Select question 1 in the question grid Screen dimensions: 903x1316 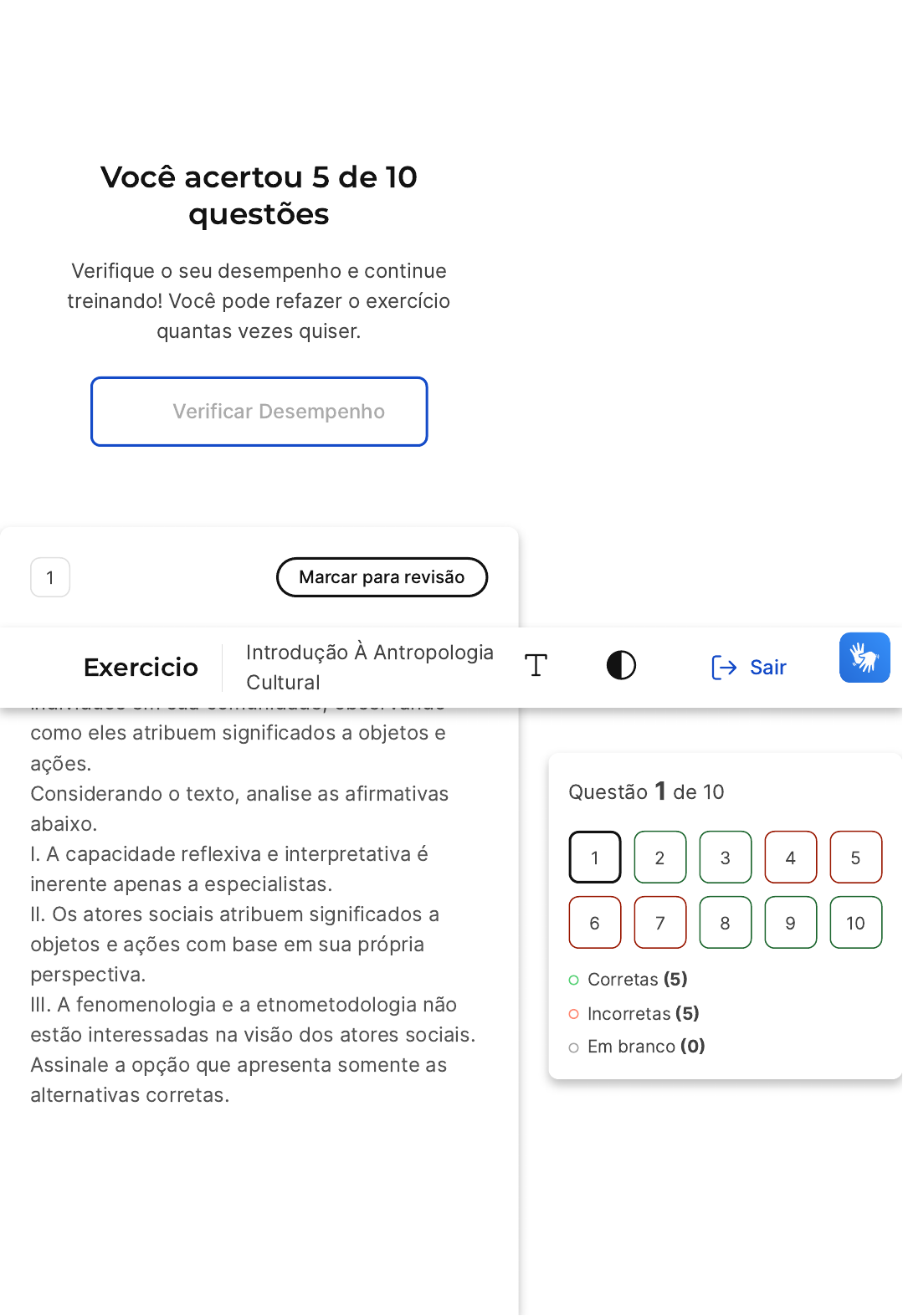[x=595, y=858]
